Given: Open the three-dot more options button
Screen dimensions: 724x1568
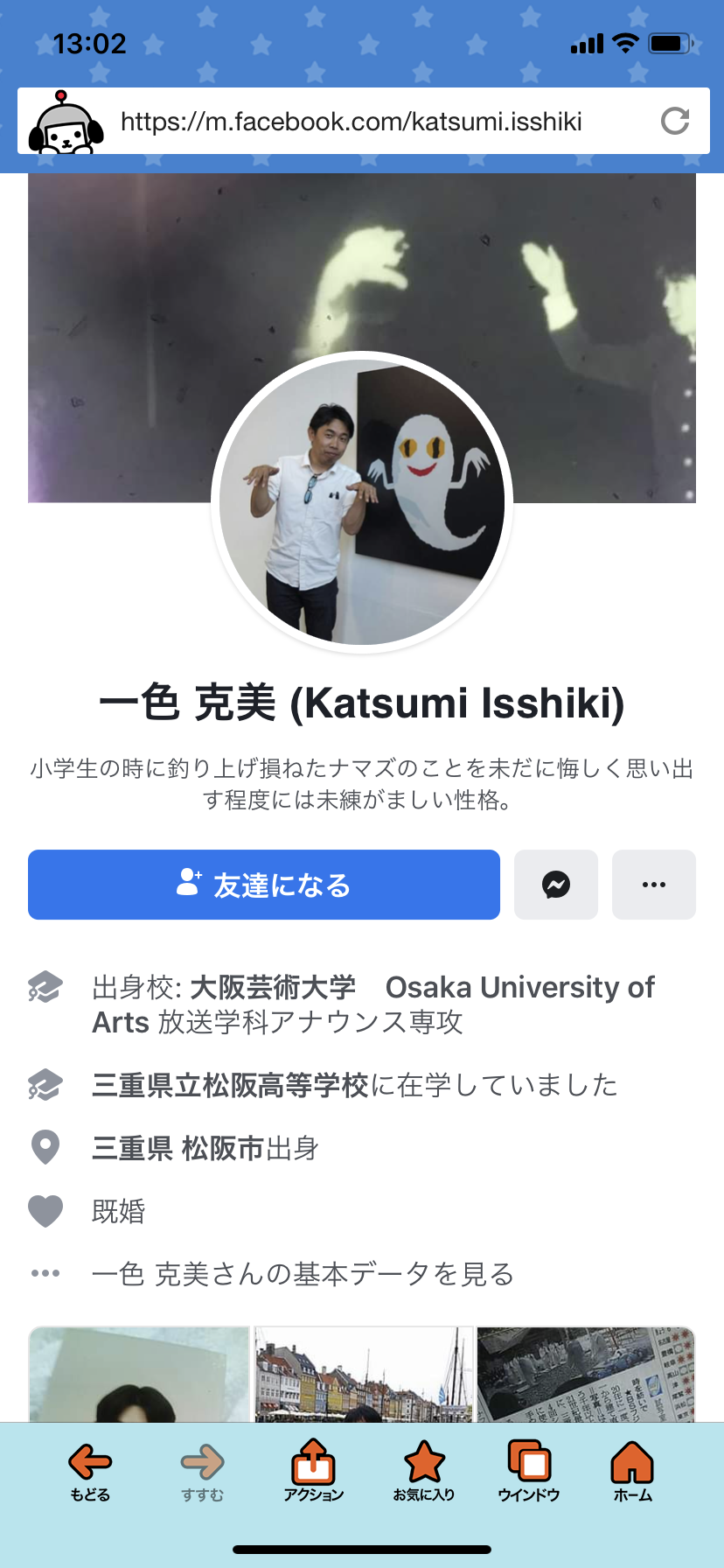Looking at the screenshot, I should 654,885.
